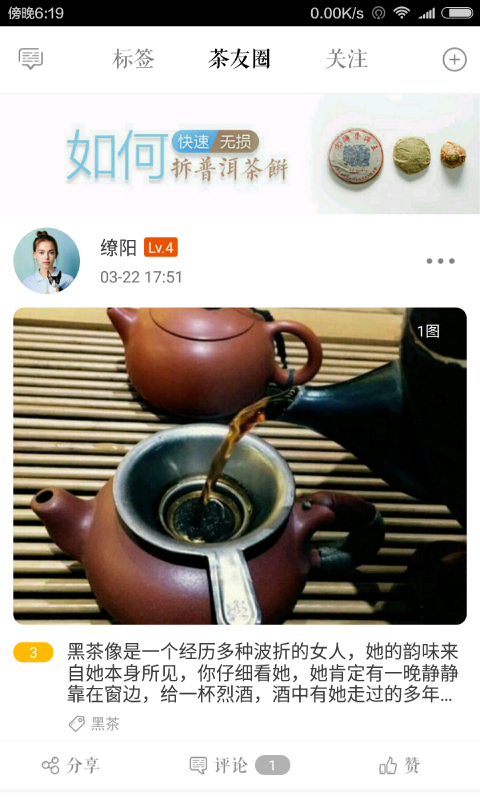Select the 茶友圈 tab
Viewport: 480px width, 800px height.
pyautogui.click(x=239, y=59)
